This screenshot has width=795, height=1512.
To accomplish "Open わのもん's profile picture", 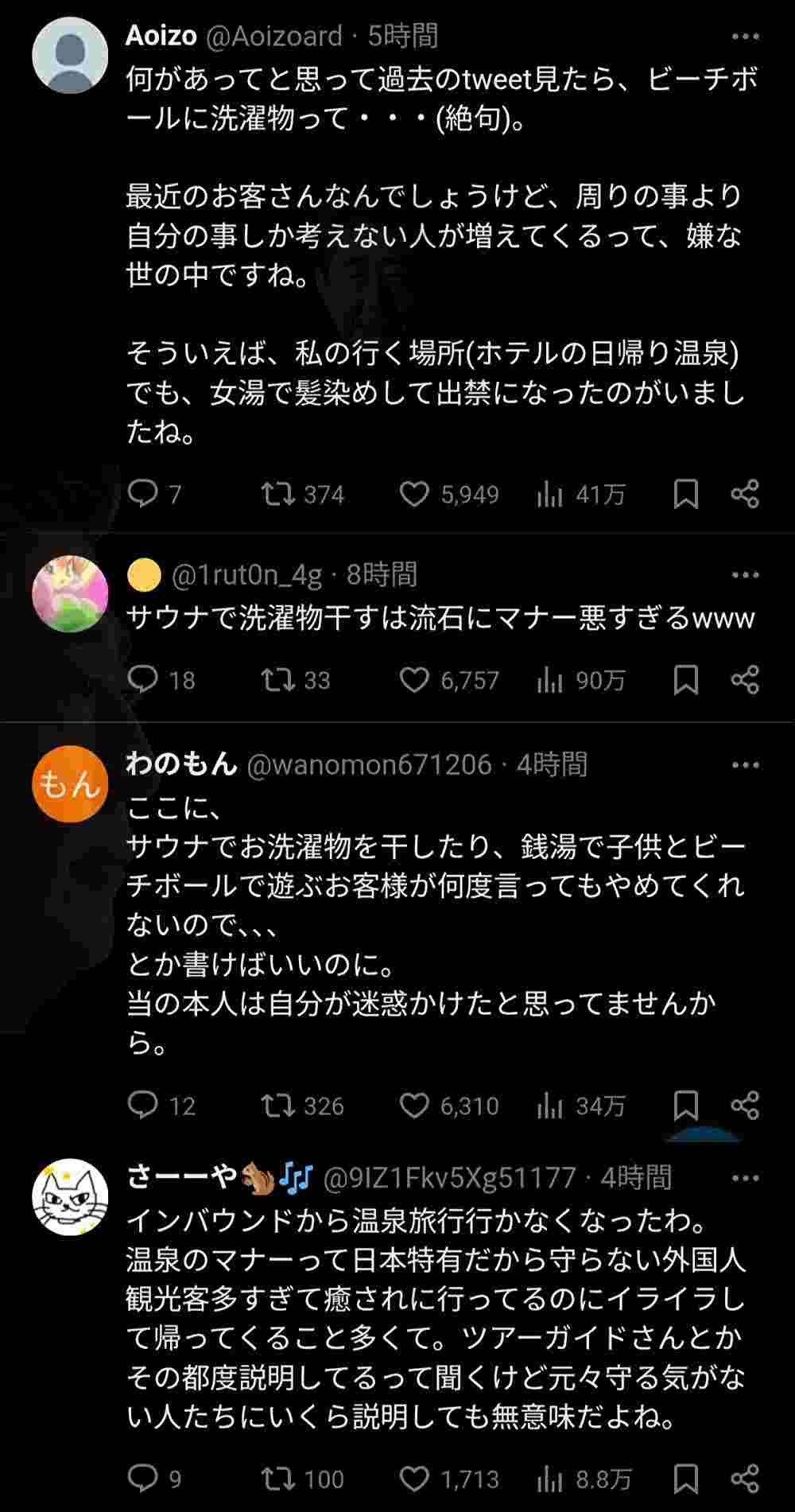I will [x=70, y=783].
